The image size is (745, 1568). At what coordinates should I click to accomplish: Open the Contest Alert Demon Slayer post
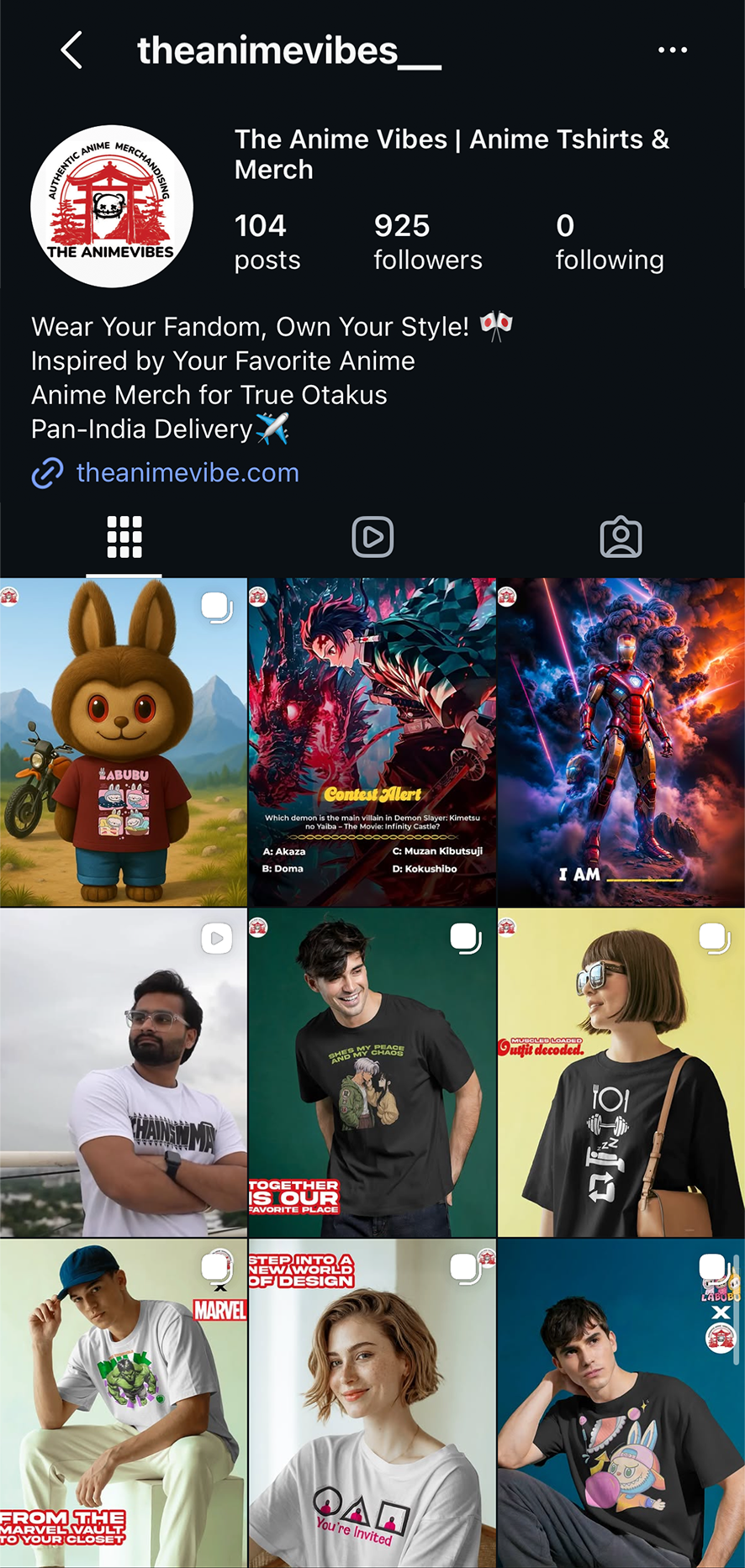(x=372, y=742)
